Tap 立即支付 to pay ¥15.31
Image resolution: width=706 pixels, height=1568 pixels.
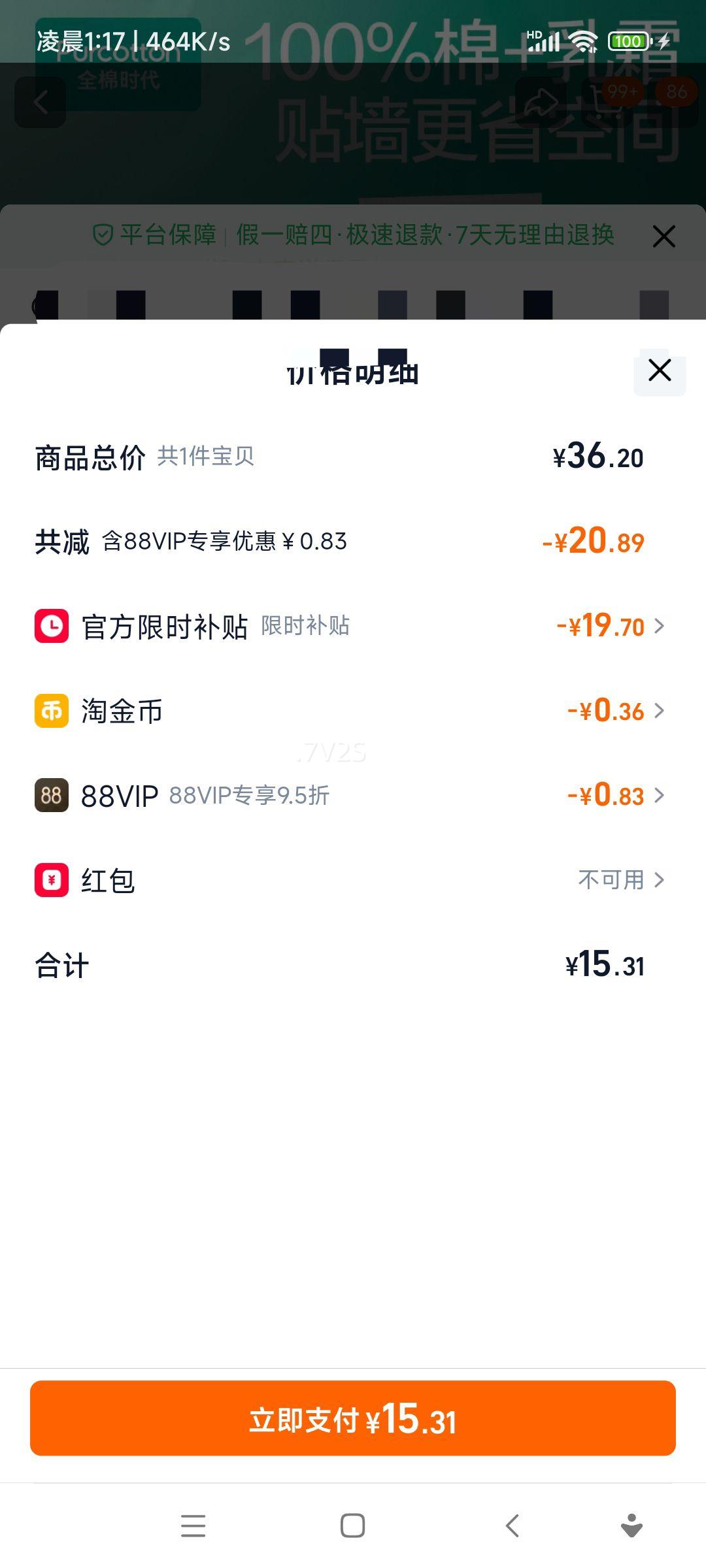pos(352,1419)
